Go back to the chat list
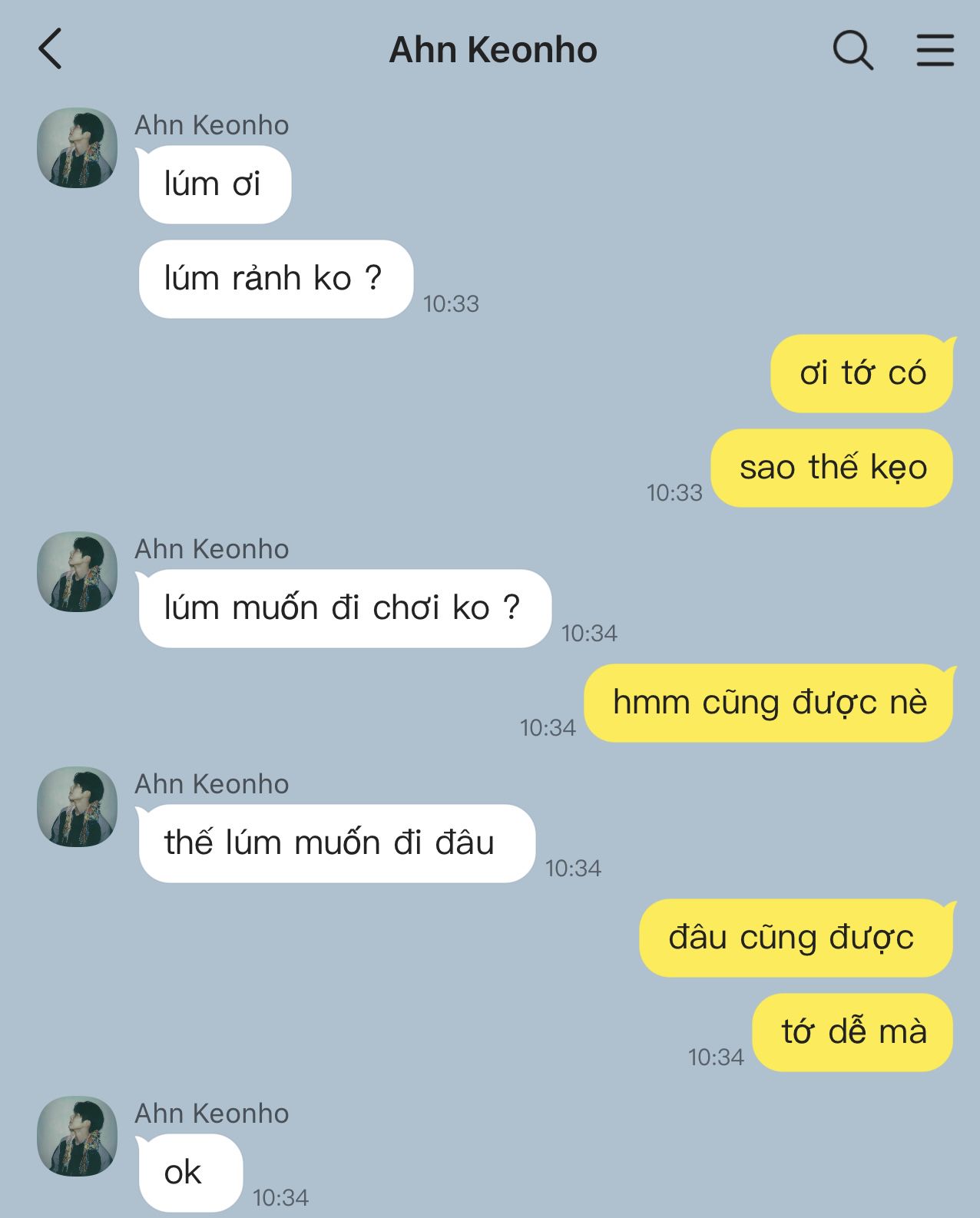The image size is (980, 1218). [51, 49]
